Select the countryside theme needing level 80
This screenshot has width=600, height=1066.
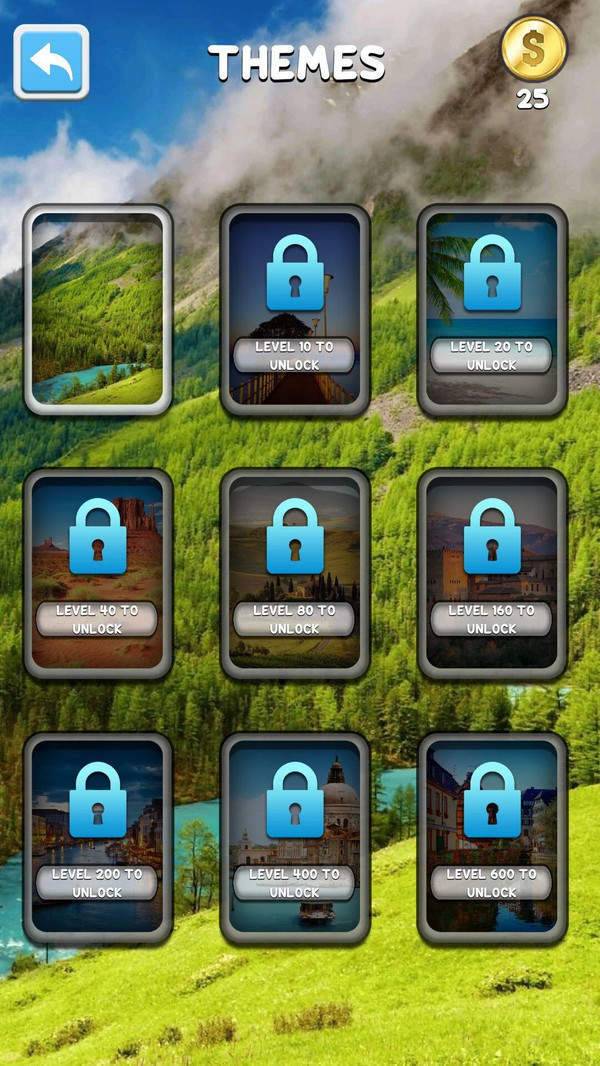coord(295,573)
